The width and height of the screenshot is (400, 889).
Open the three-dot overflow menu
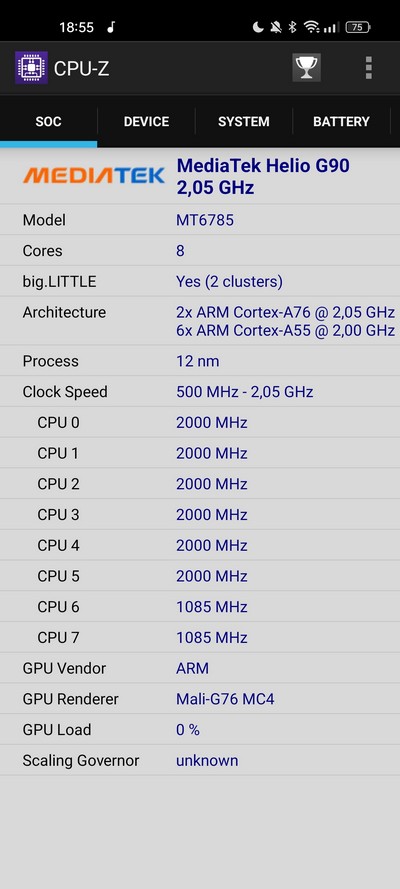point(369,67)
